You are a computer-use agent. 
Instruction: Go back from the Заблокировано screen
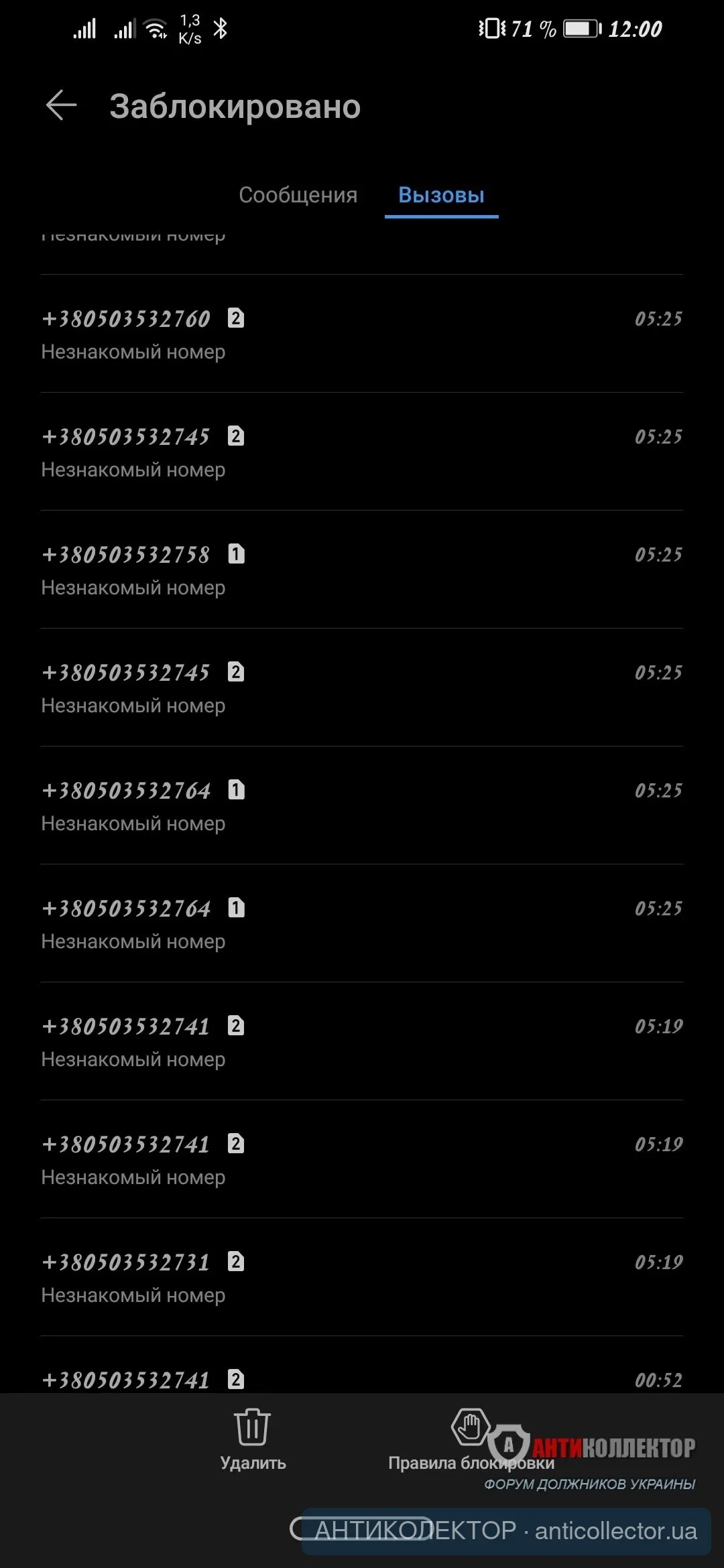click(x=61, y=106)
